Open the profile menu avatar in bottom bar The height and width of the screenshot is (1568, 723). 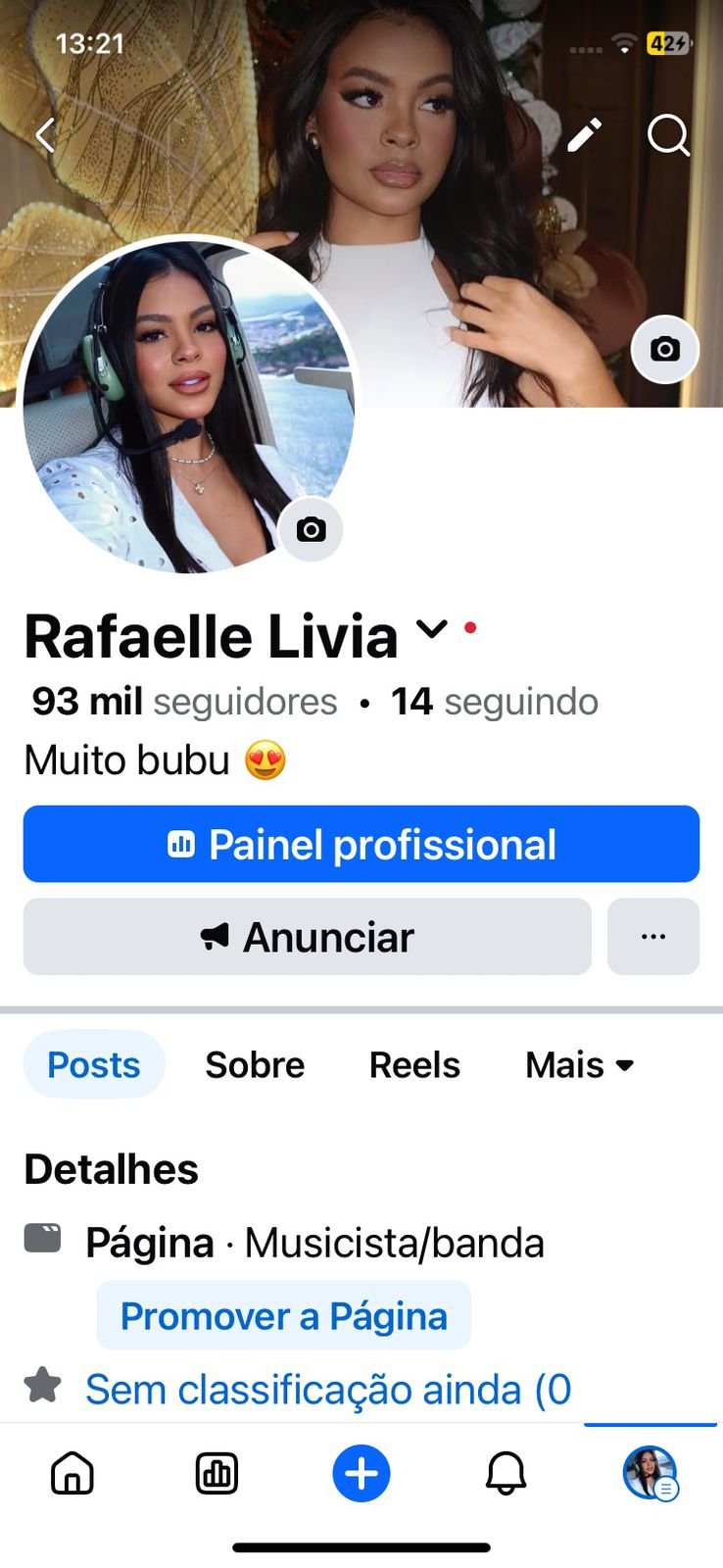[651, 1473]
